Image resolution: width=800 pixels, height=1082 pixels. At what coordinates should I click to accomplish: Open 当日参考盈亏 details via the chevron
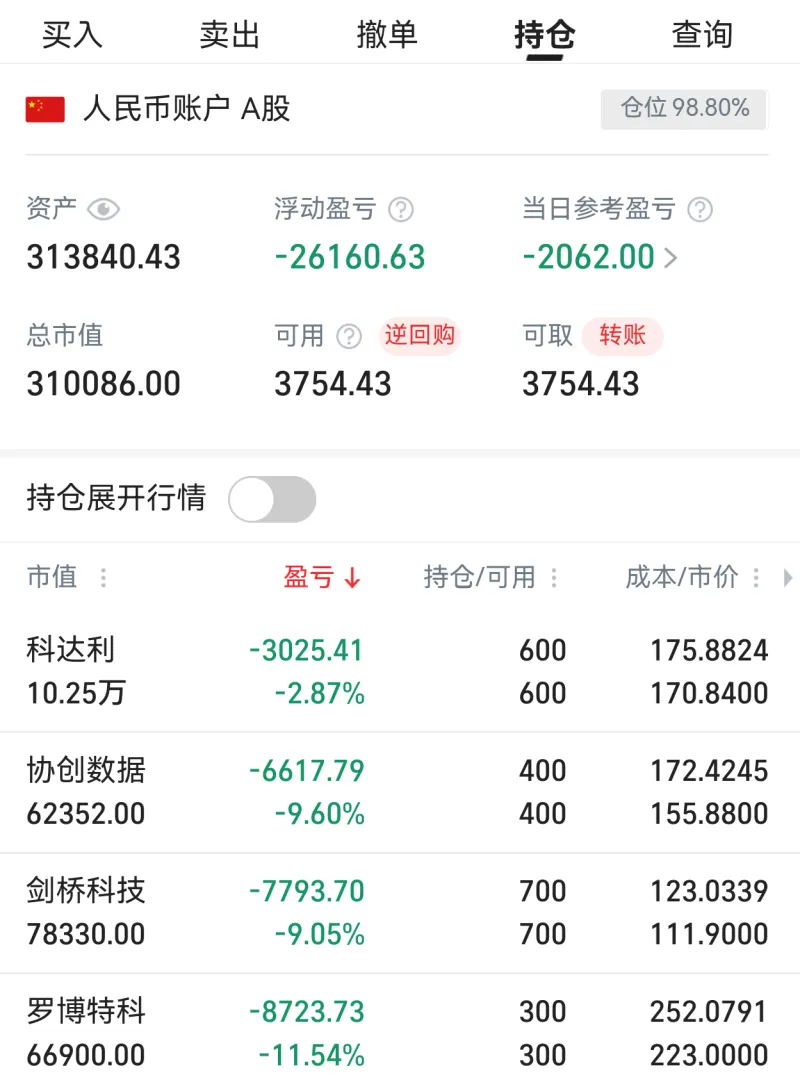click(x=671, y=258)
